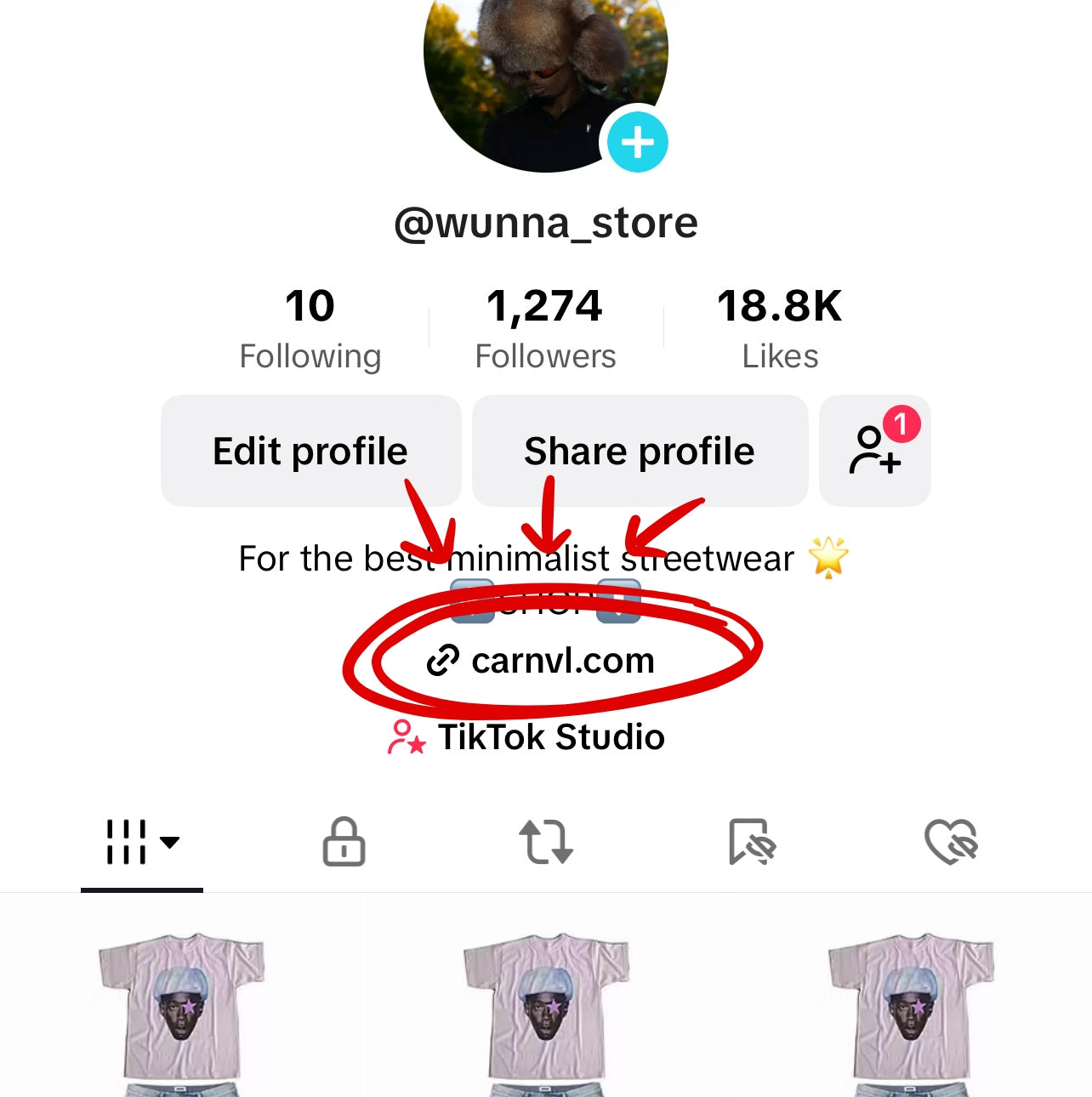Viewport: 1092px width, 1097px height.
Task: Open TikTok Studio
Action: click(527, 736)
